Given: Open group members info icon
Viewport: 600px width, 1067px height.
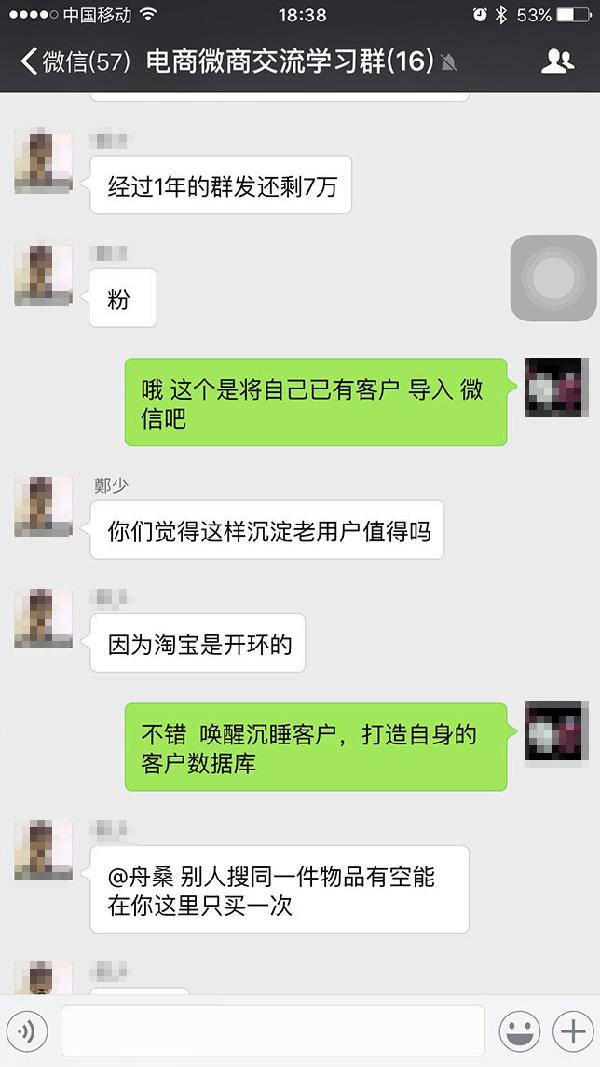Looking at the screenshot, I should pos(557,62).
